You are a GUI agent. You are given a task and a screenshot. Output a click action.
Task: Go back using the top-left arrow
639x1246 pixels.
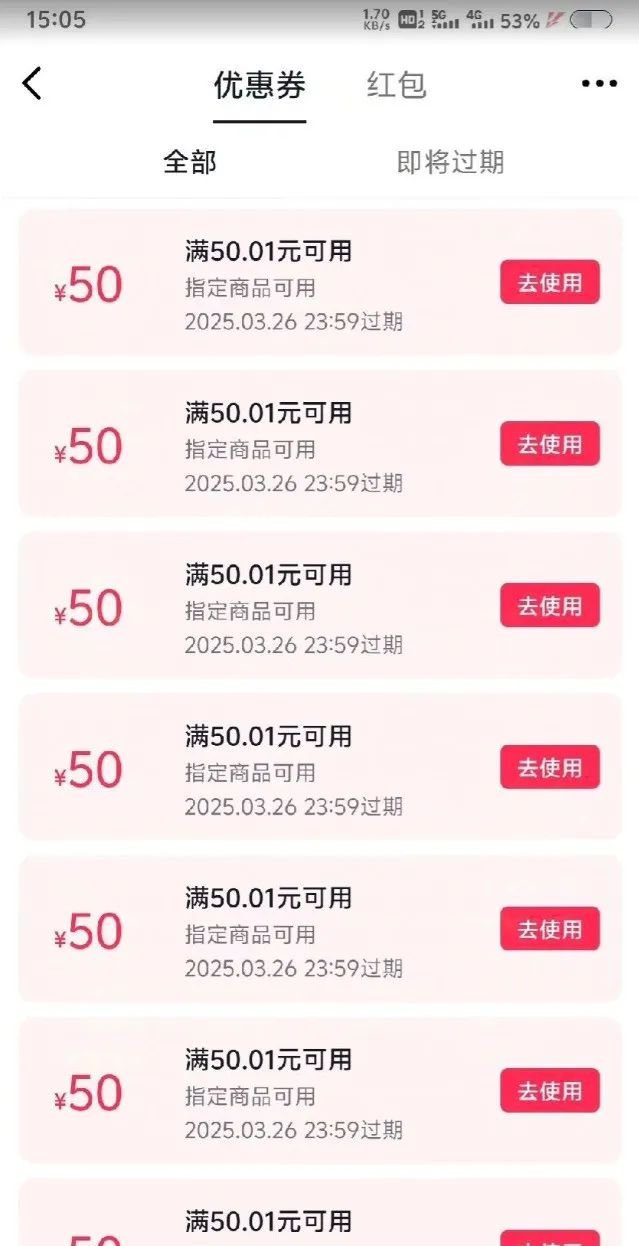click(32, 84)
